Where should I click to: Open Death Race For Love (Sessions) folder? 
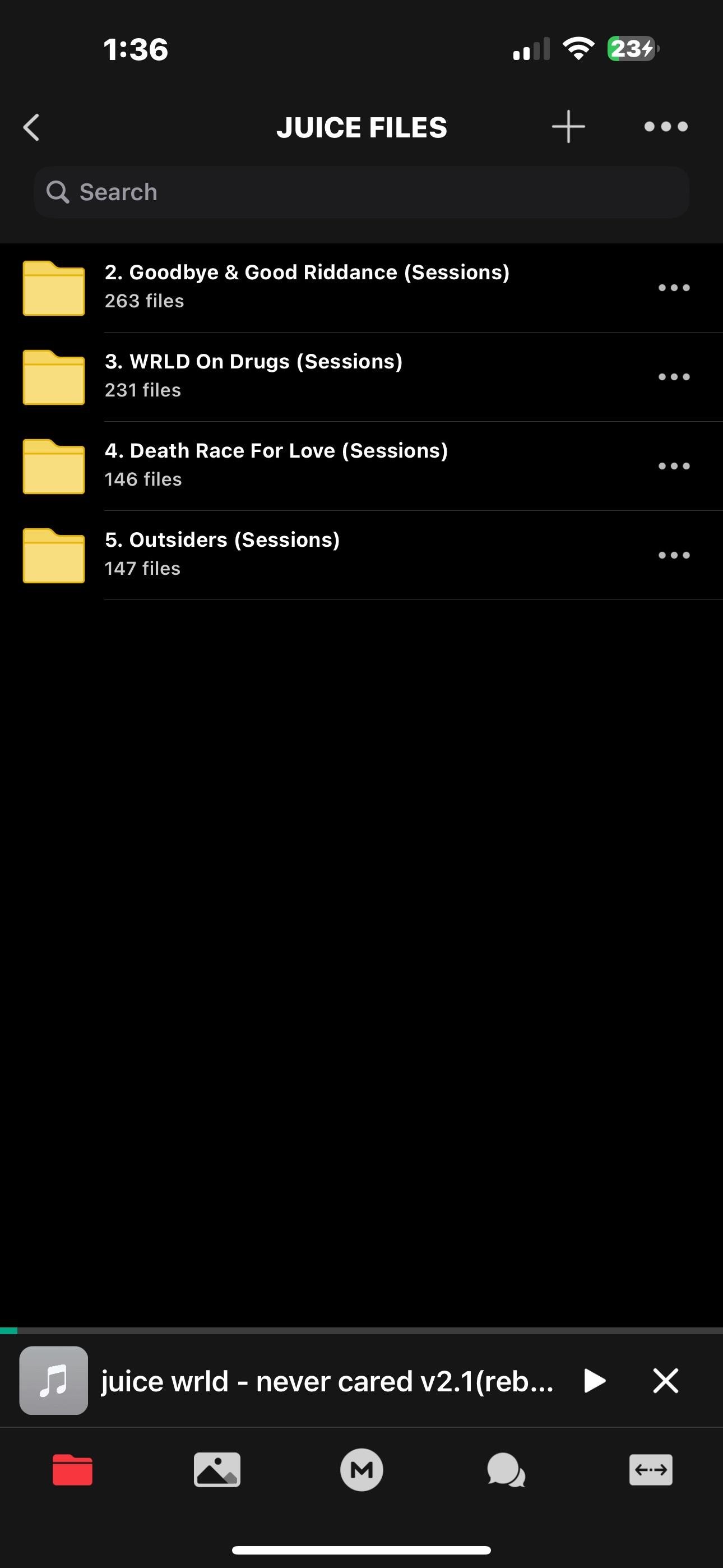click(x=276, y=464)
